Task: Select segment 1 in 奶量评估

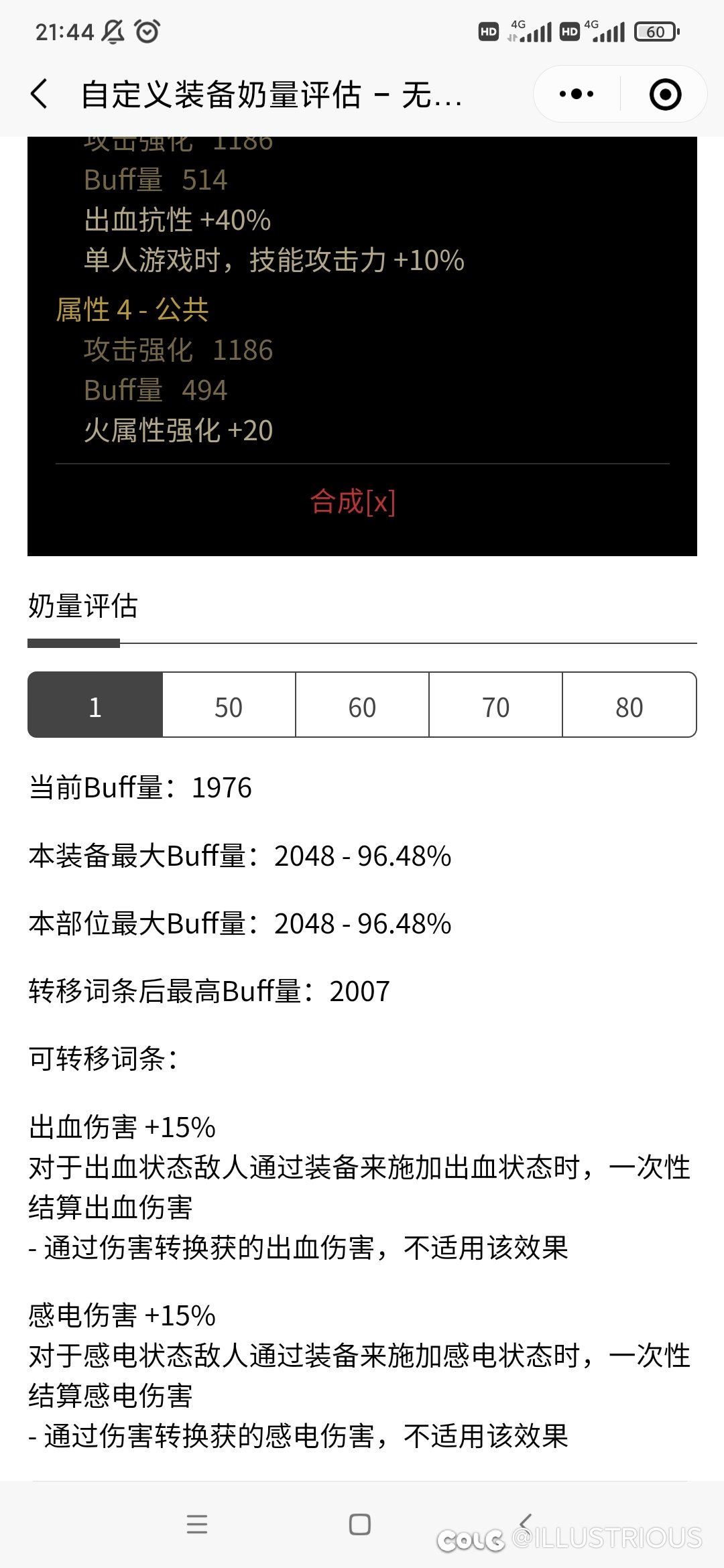Action: (95, 706)
